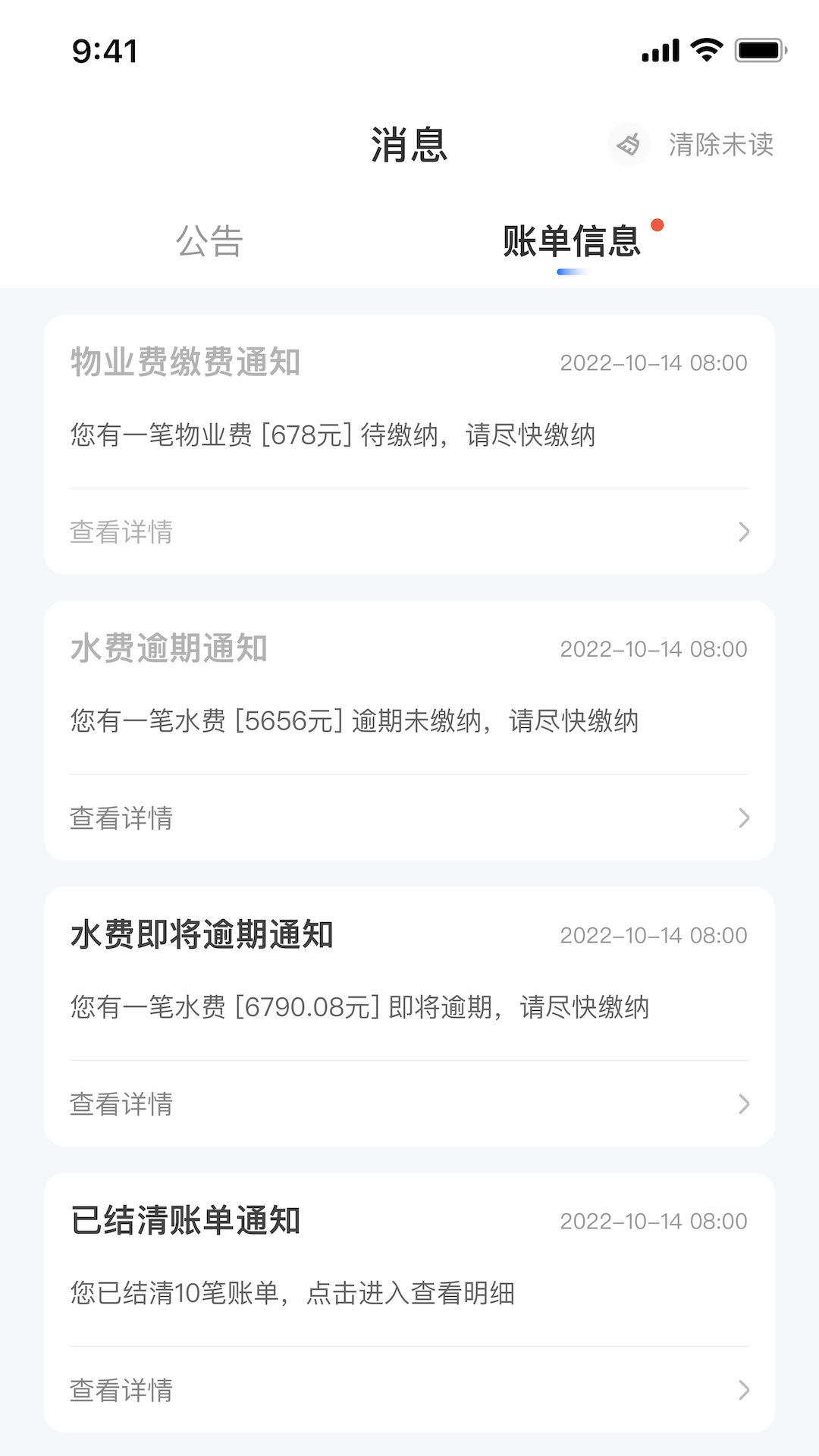Select the unread 物业费缴费通知 title to mark read
Image resolution: width=819 pixels, height=1456 pixels.
click(187, 362)
